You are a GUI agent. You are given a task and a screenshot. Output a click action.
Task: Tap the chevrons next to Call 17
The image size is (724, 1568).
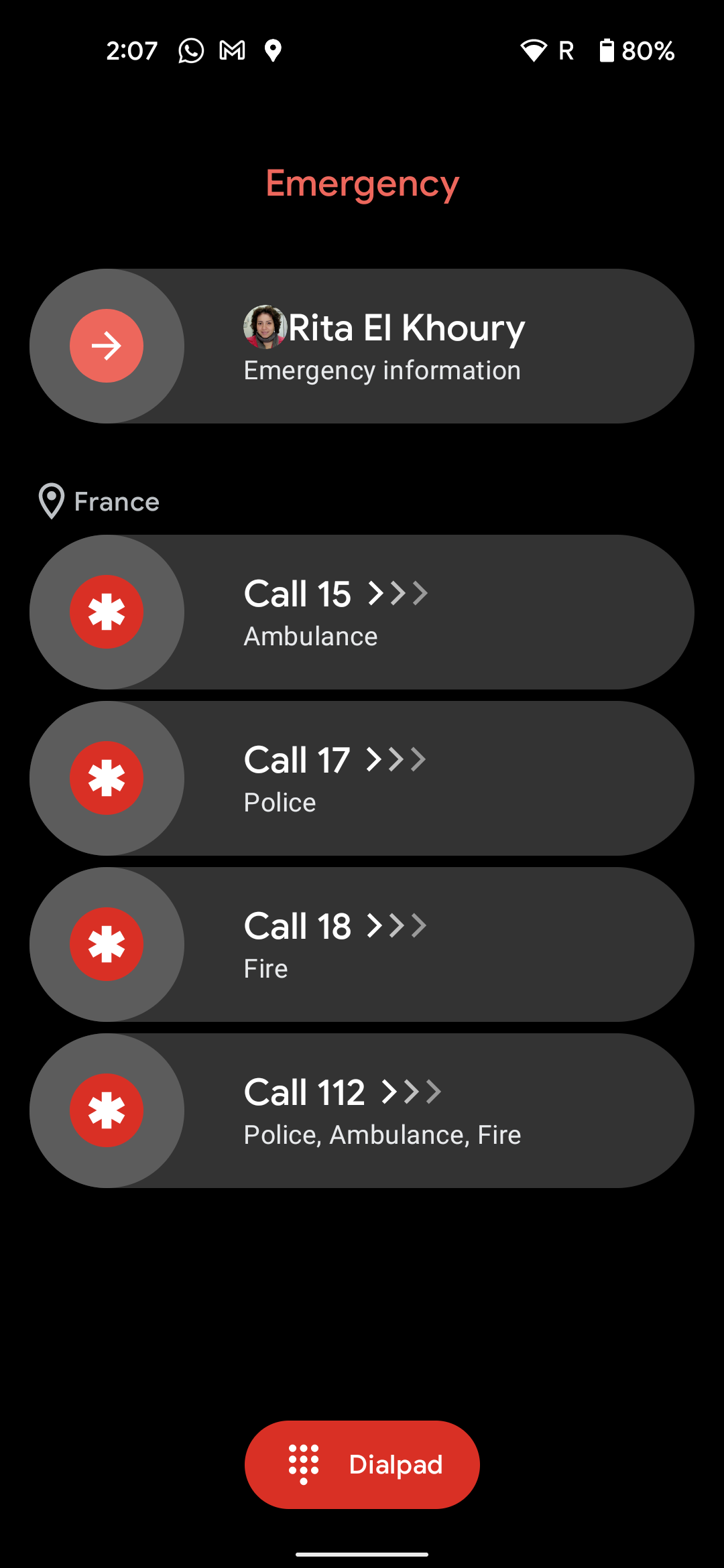pyautogui.click(x=396, y=759)
